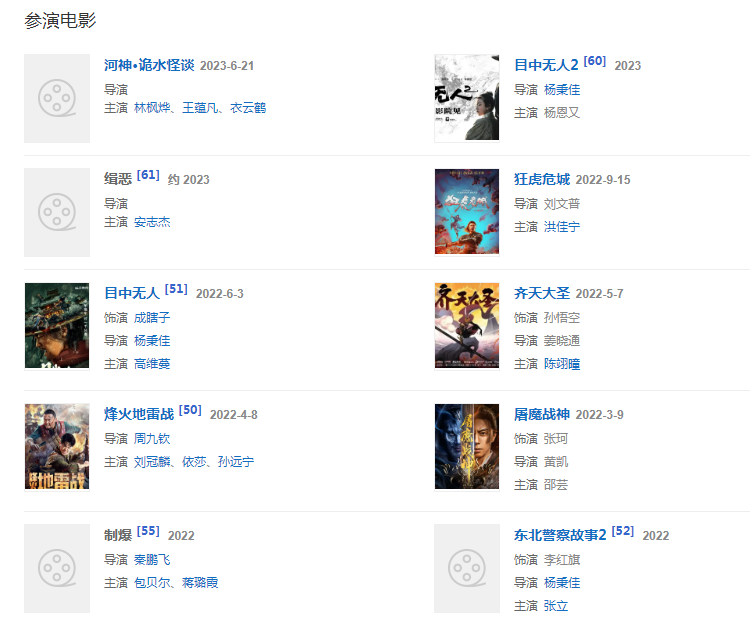The image size is (750, 626).
Task: Tap the 目中无人 2022 poster thumbnail
Action: 57,326
